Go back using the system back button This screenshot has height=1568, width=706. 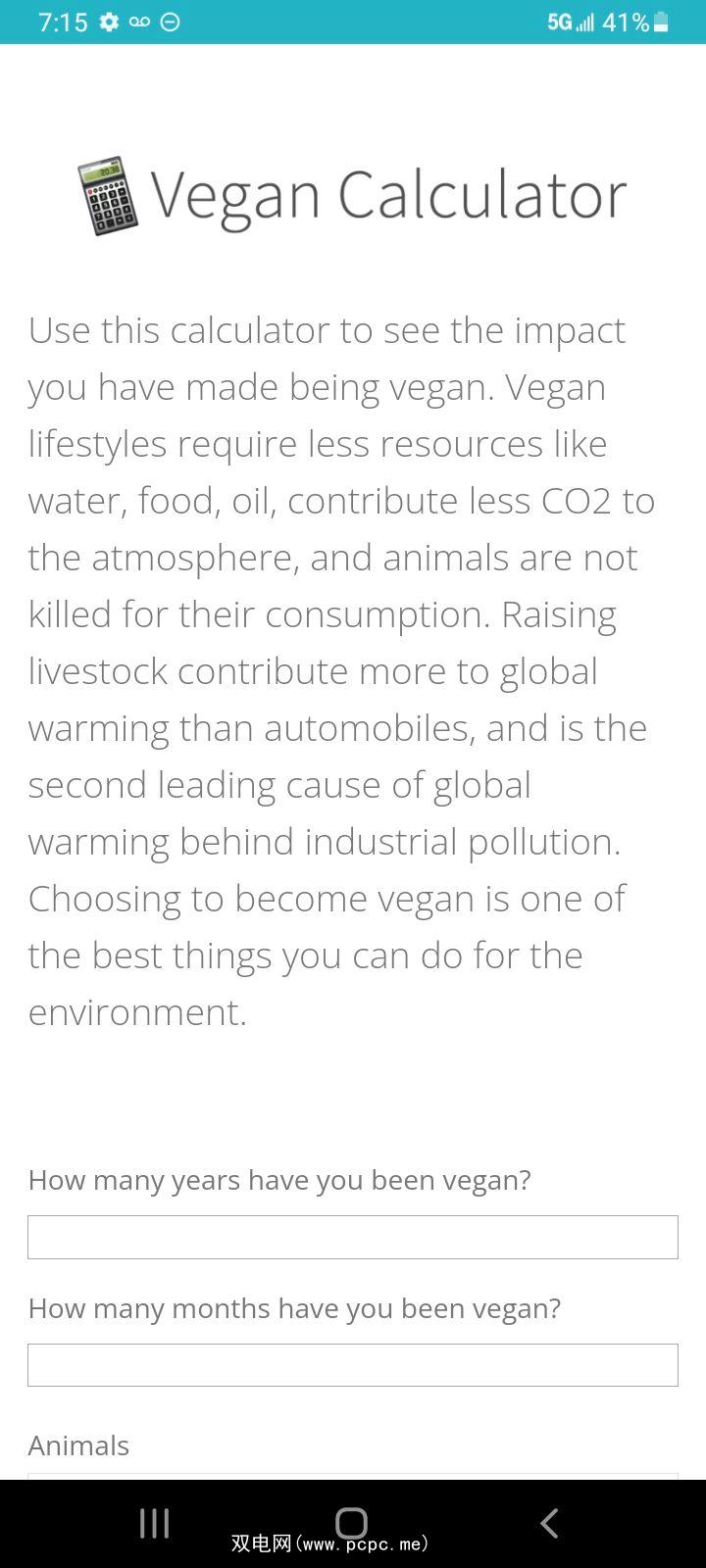[x=549, y=1523]
